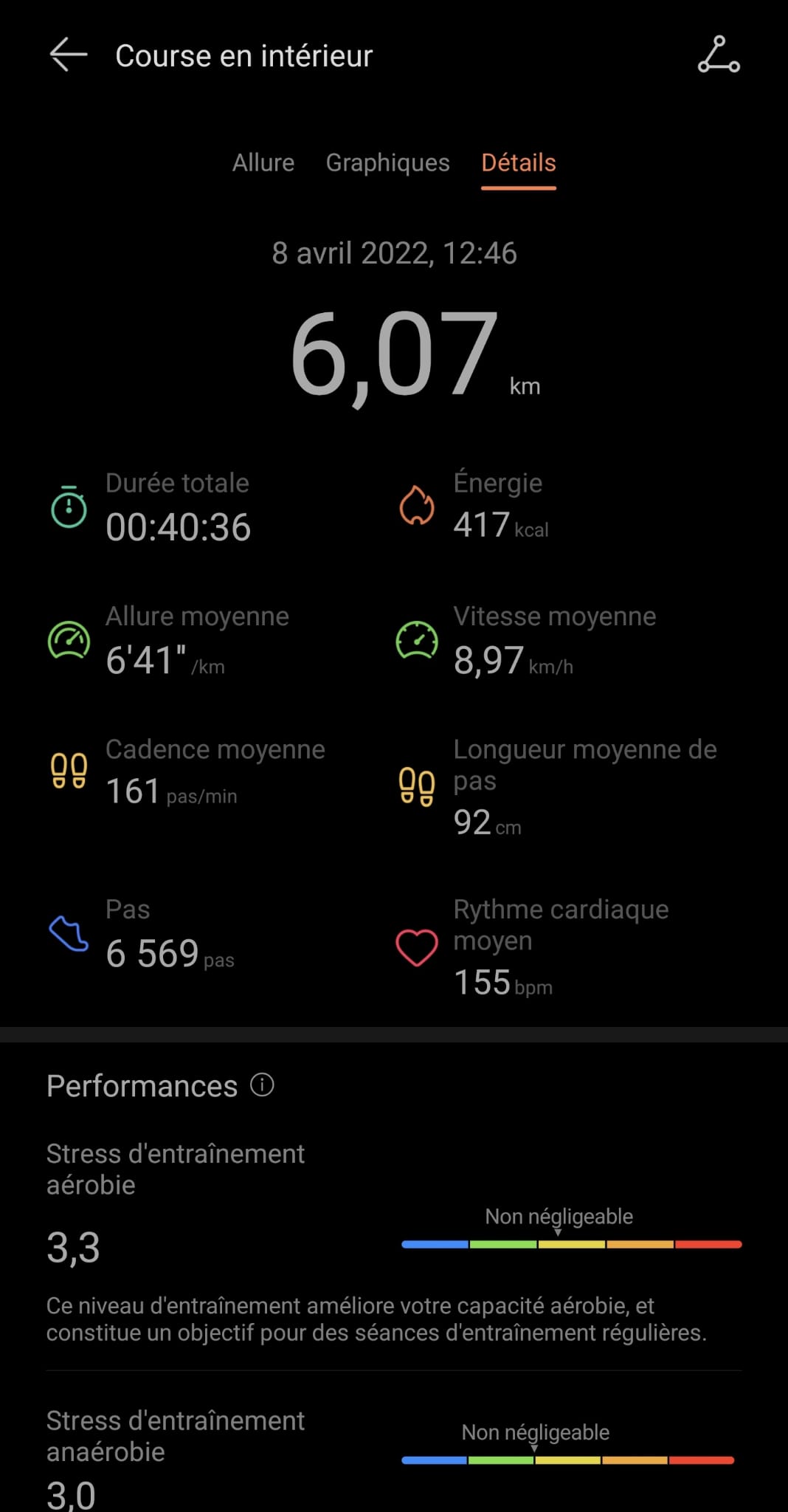Image resolution: width=788 pixels, height=1512 pixels.
Task: Go back from Course en intérieur
Action: click(x=69, y=55)
